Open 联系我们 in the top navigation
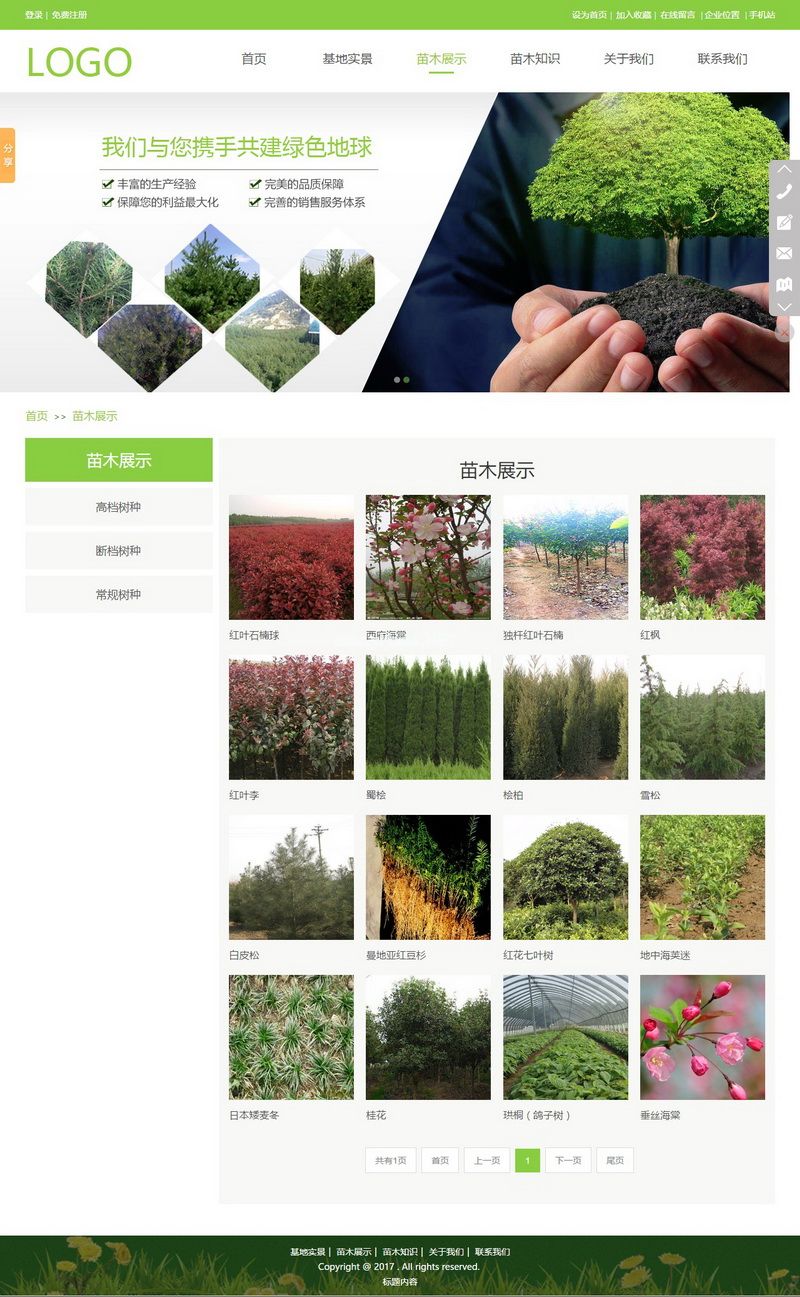Viewport: 800px width, 1297px height. point(722,59)
